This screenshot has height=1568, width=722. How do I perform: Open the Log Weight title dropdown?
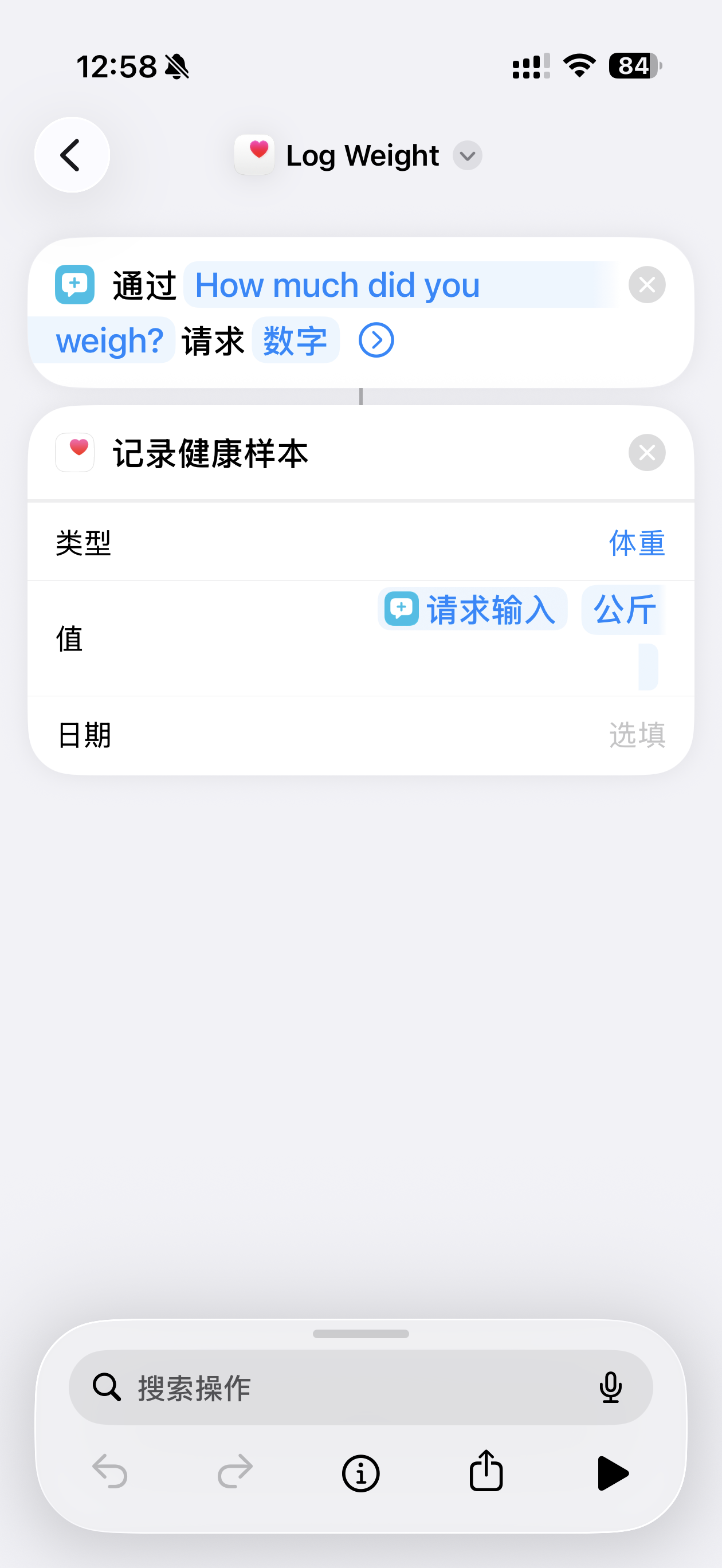point(467,156)
